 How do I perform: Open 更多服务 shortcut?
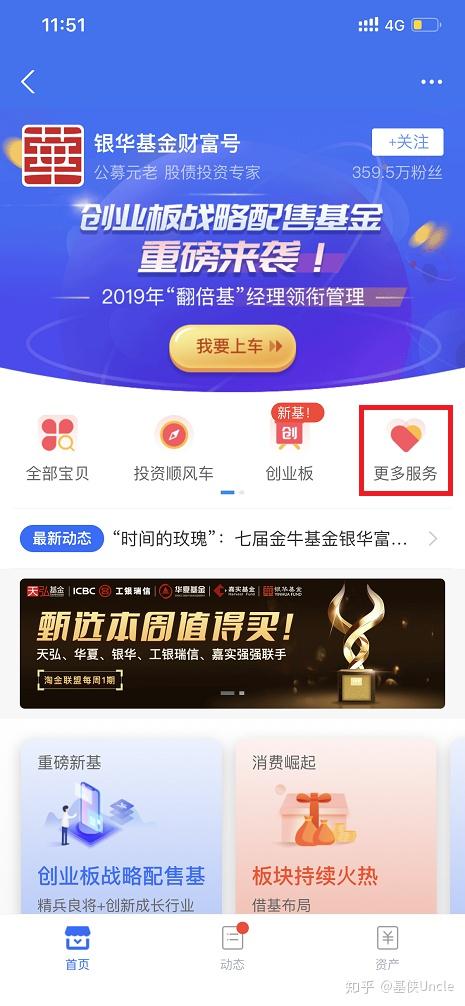coord(406,449)
